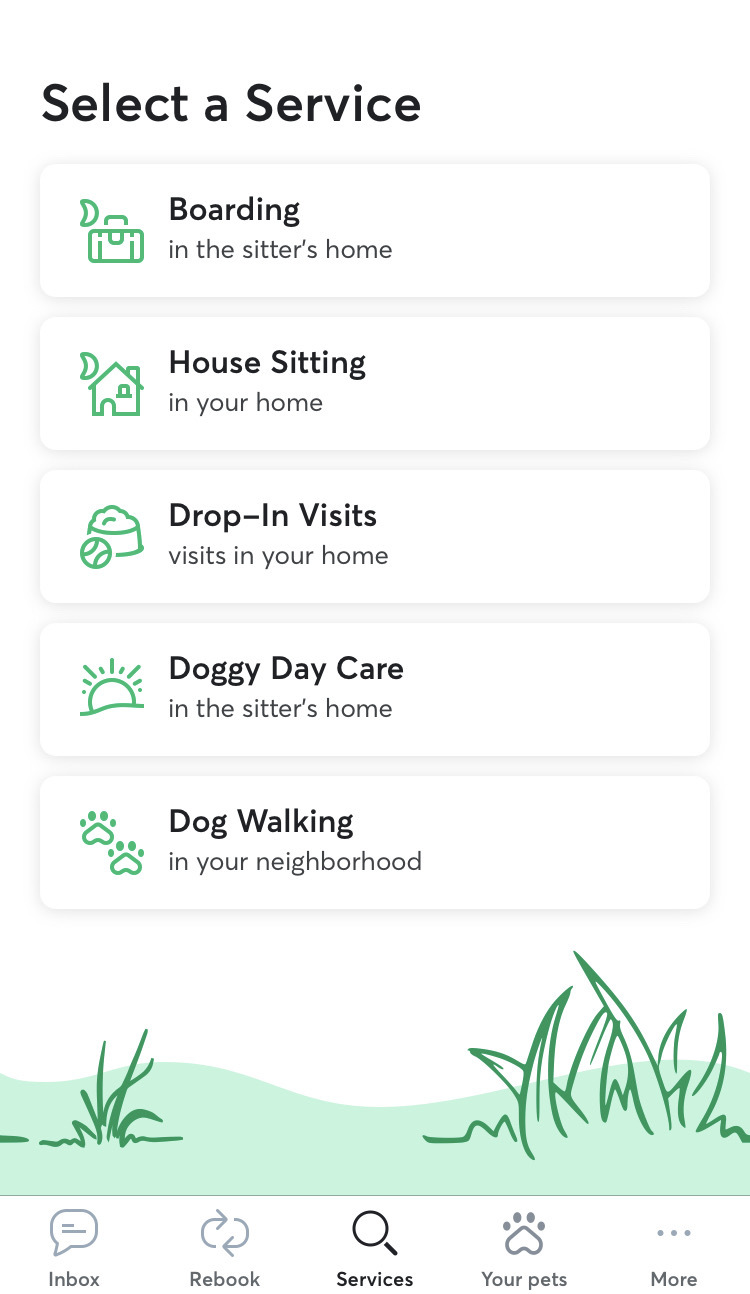Select the Drop-In Visits service
Image resolution: width=750 pixels, height=1294 pixels.
[x=374, y=536]
